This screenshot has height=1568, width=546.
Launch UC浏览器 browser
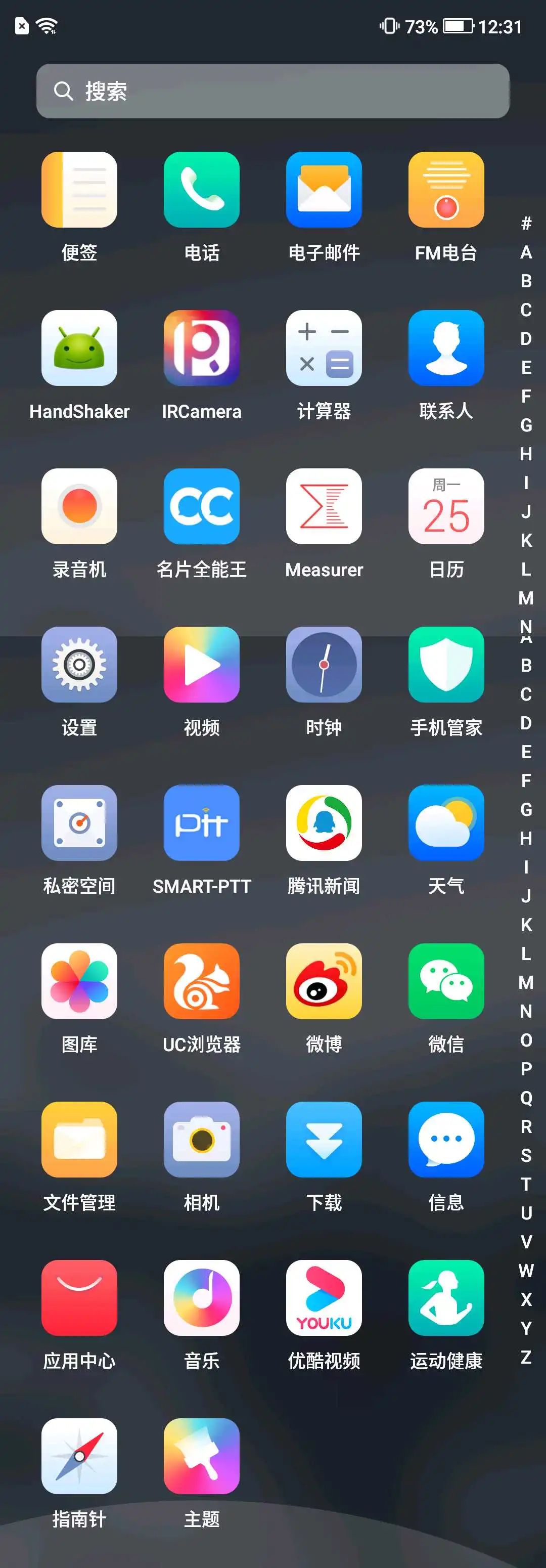pos(202,981)
